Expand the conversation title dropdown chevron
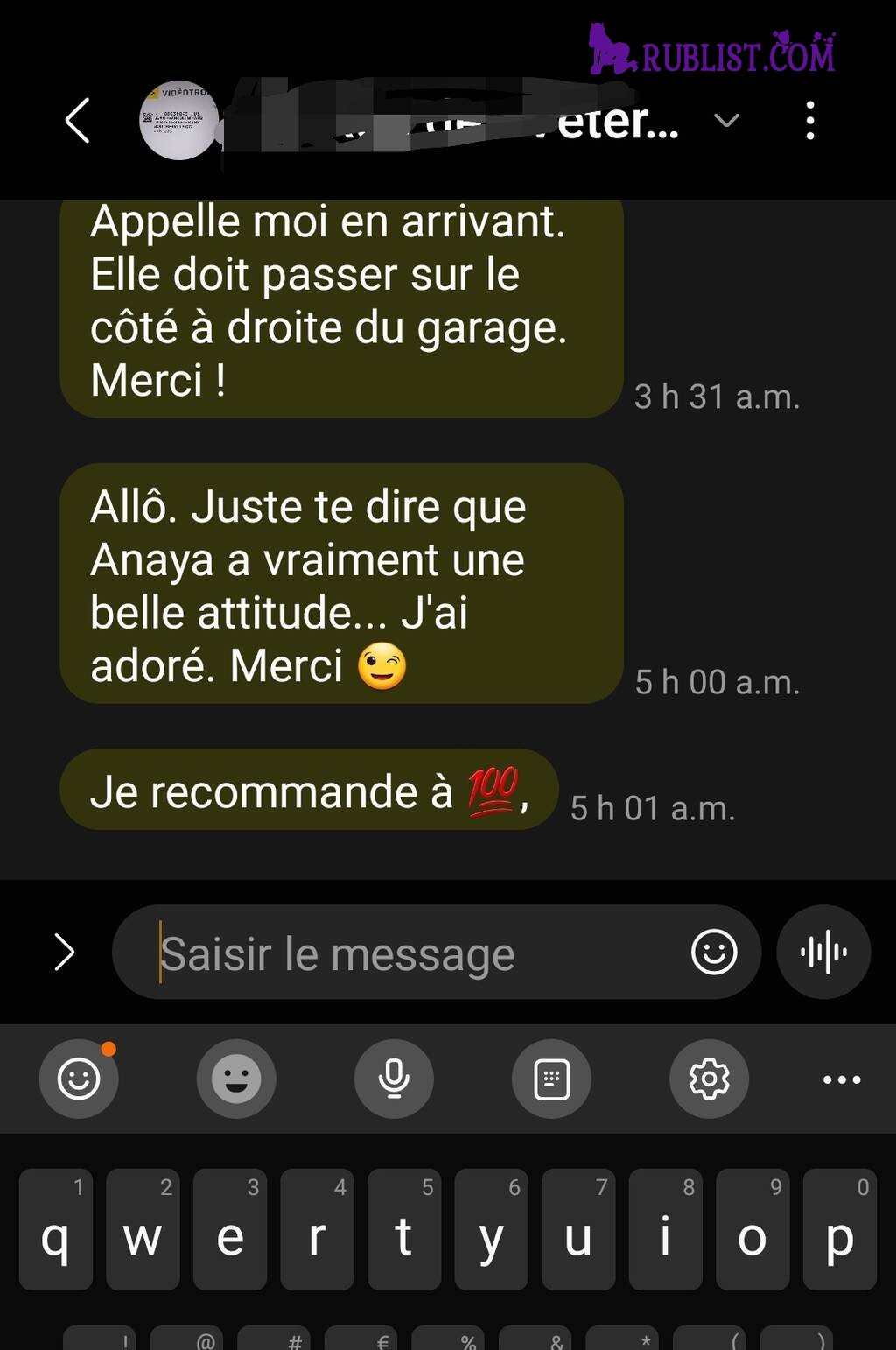 726,120
